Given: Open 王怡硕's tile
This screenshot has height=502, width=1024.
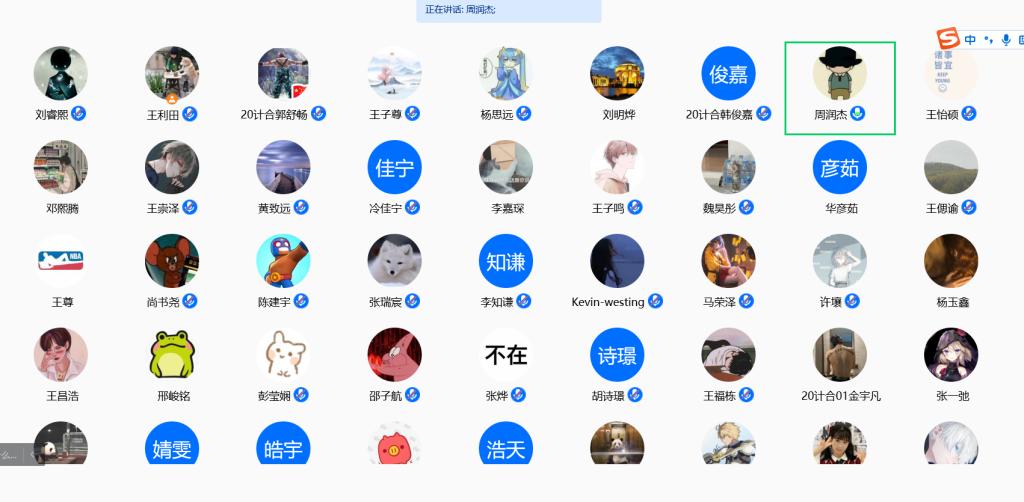Looking at the screenshot, I should tap(950, 74).
